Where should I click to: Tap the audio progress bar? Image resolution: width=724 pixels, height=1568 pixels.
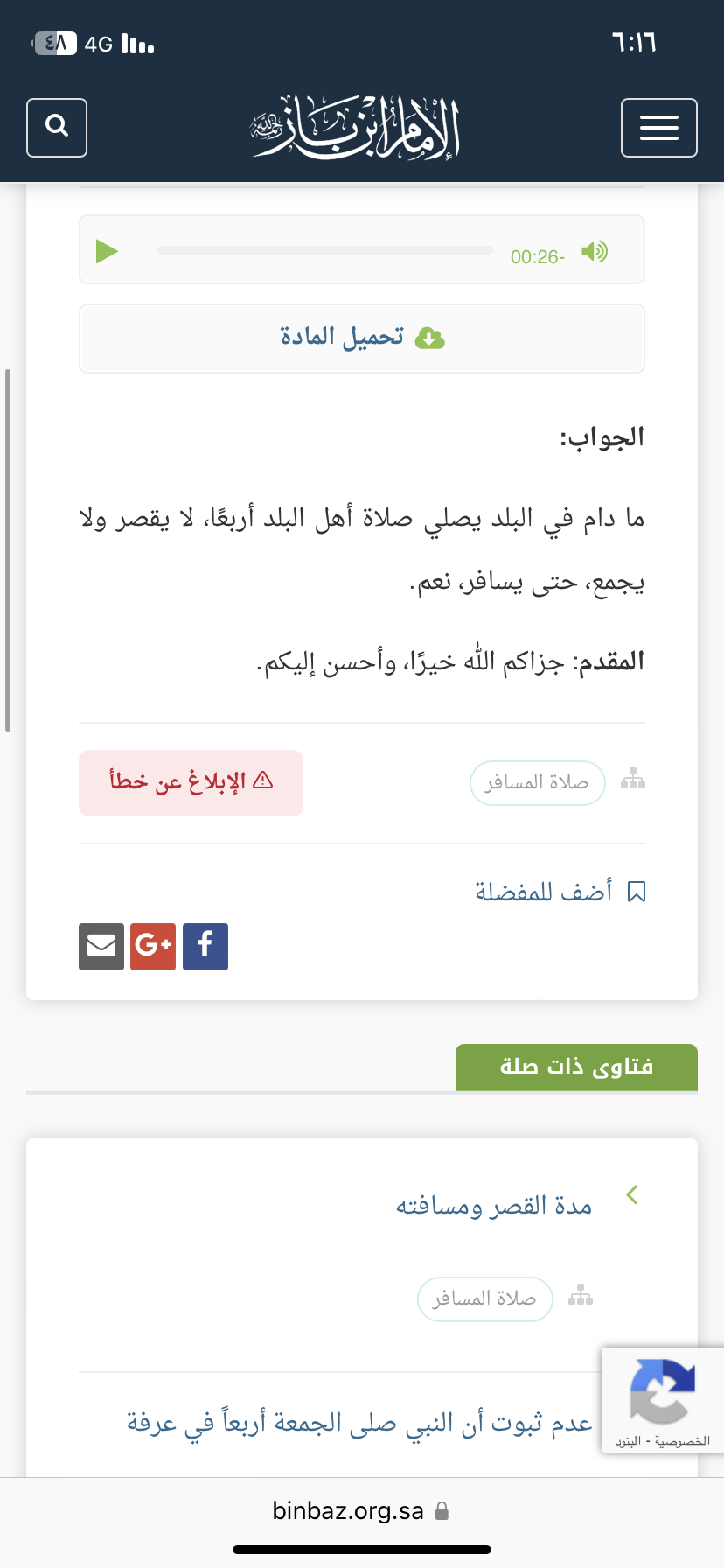point(325,250)
